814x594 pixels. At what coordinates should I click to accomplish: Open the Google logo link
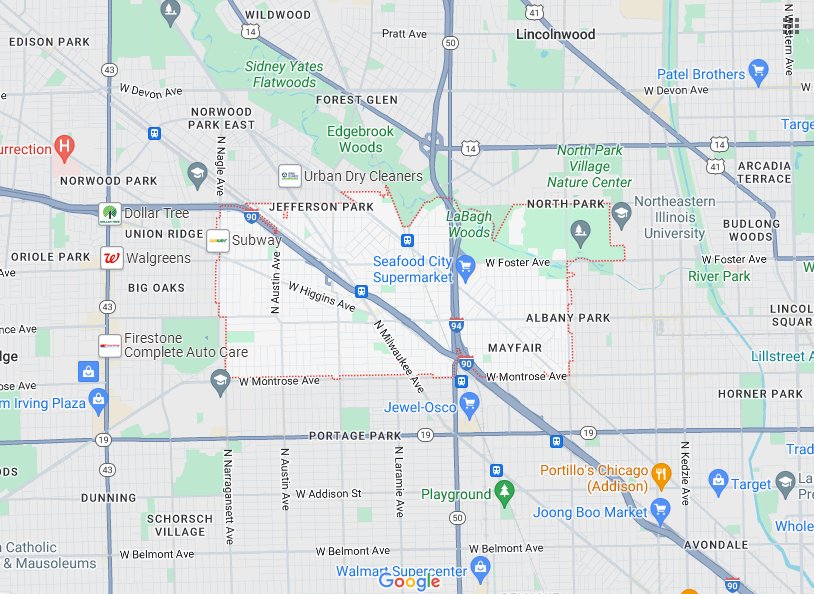pyautogui.click(x=409, y=581)
